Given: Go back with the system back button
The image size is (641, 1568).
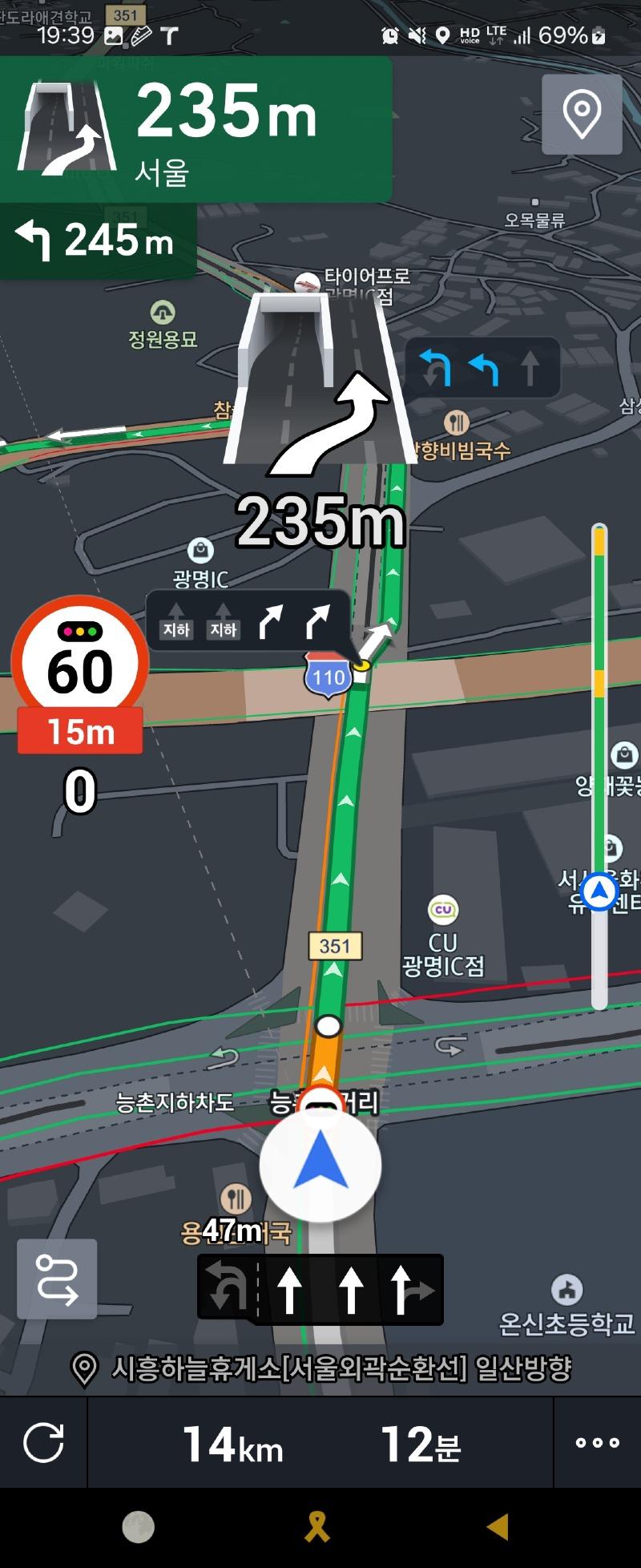Looking at the screenshot, I should click(498, 1527).
